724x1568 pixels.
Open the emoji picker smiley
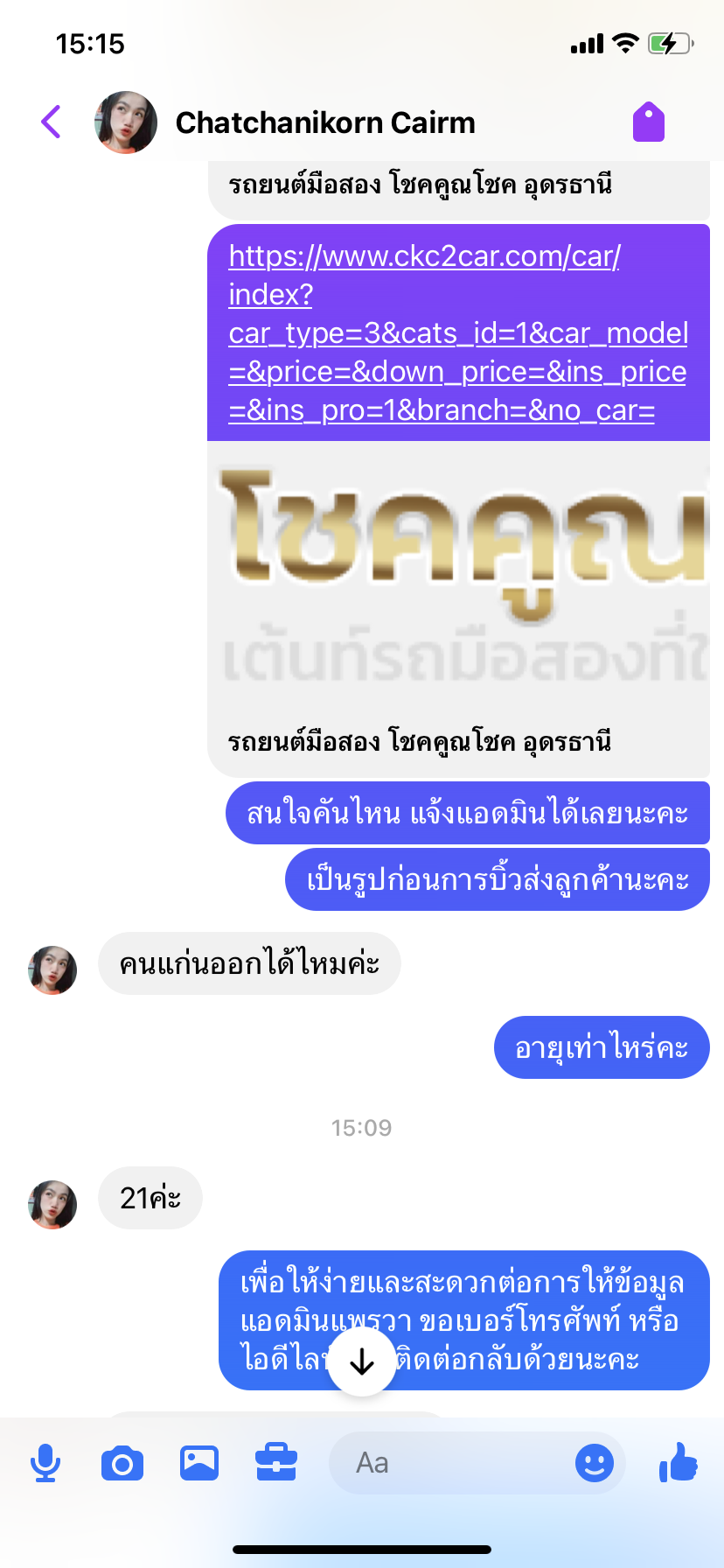pyautogui.click(x=595, y=1463)
